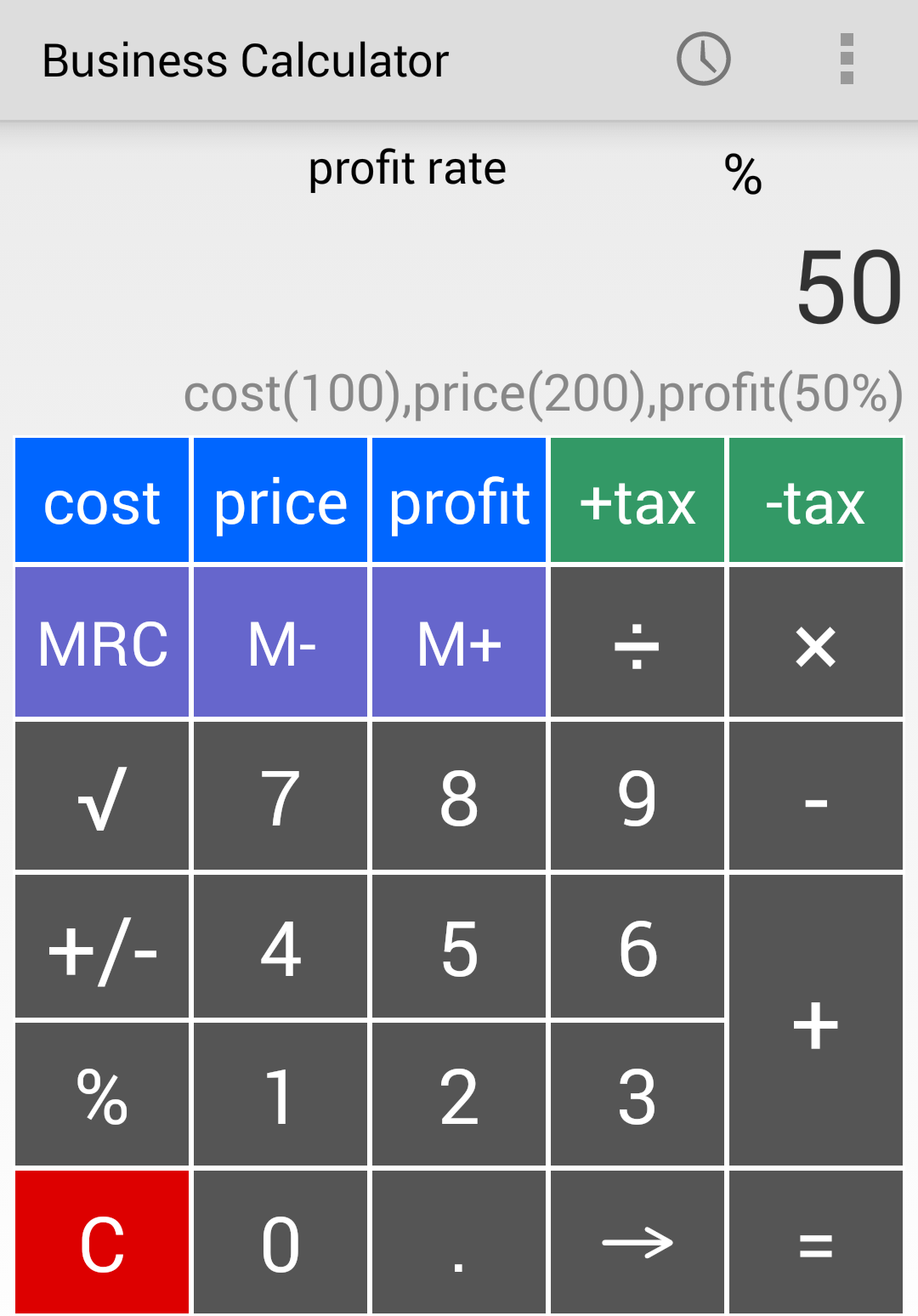The width and height of the screenshot is (918, 1316).
Task: Recall memory with MRC
Action: pos(102,643)
